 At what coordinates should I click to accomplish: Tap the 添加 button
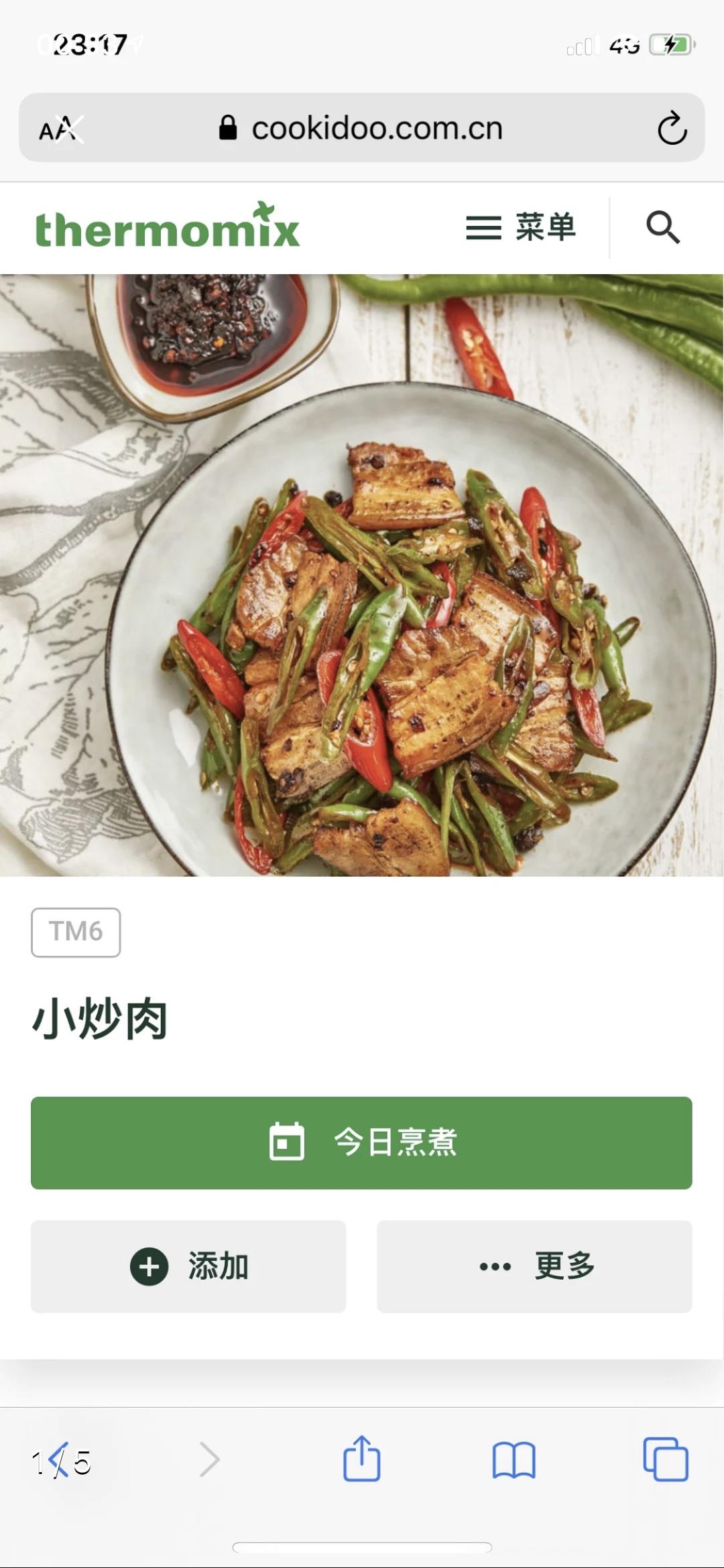(x=189, y=1264)
